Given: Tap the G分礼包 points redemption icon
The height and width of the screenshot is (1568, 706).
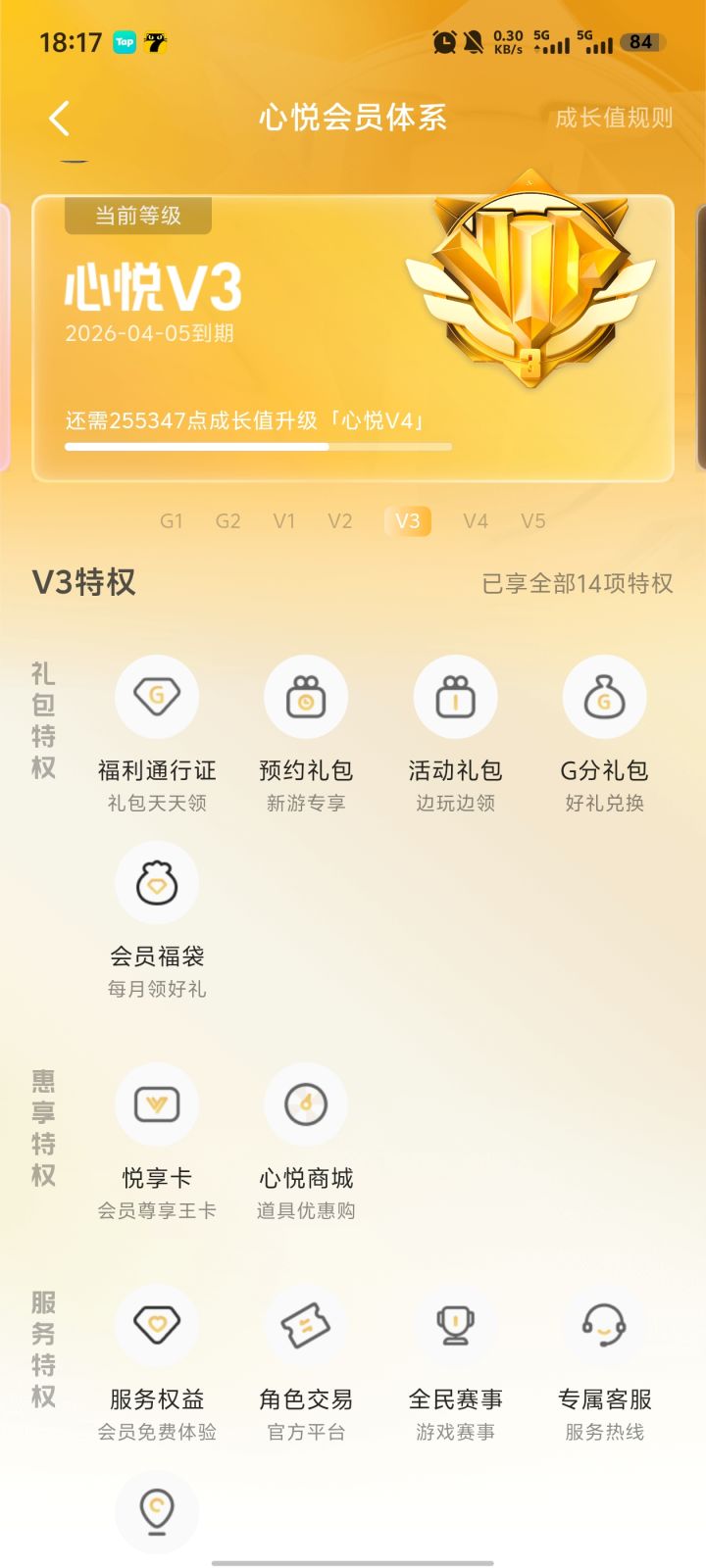Looking at the screenshot, I should click(605, 696).
